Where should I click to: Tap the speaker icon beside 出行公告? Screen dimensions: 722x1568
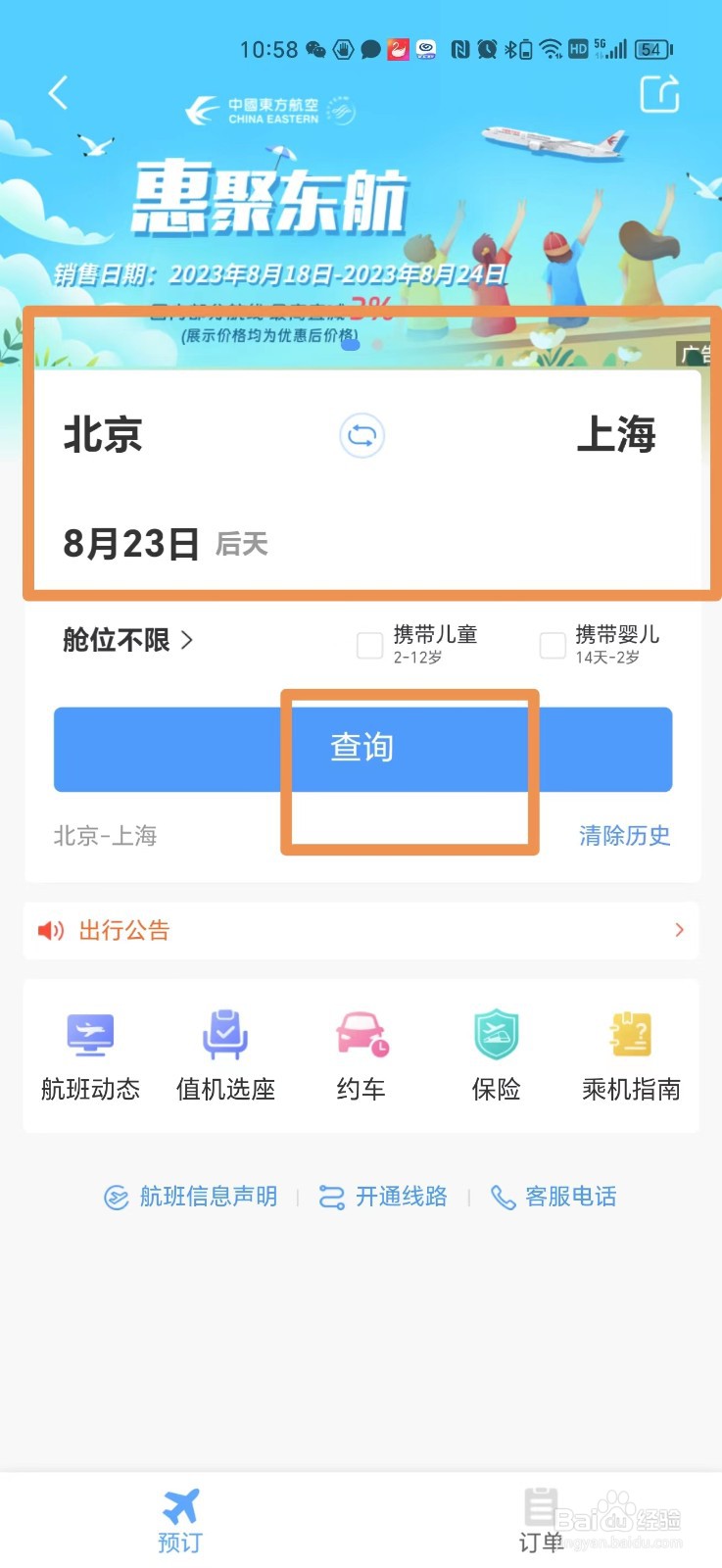(x=49, y=930)
